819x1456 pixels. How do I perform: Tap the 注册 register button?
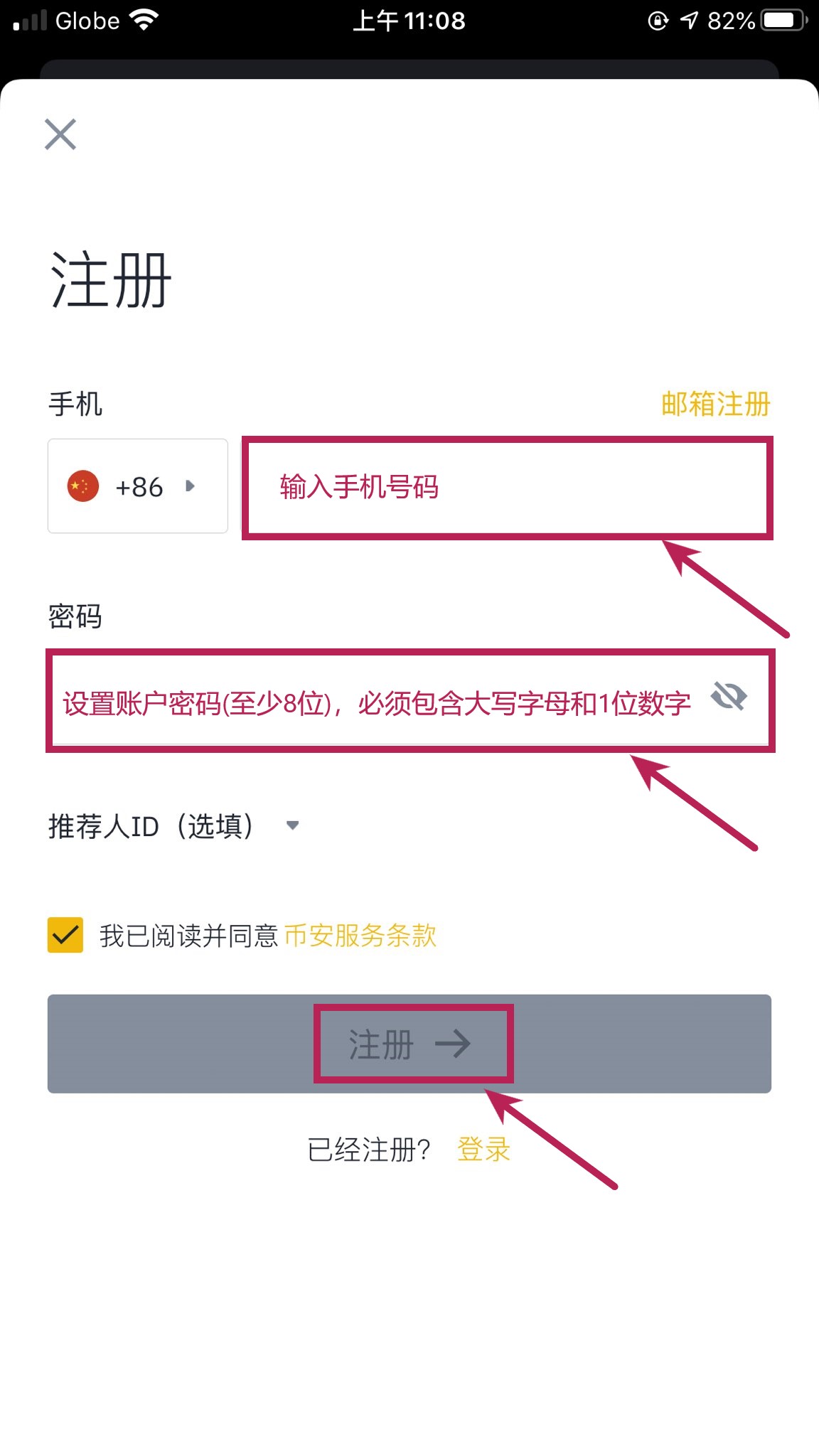click(409, 1044)
